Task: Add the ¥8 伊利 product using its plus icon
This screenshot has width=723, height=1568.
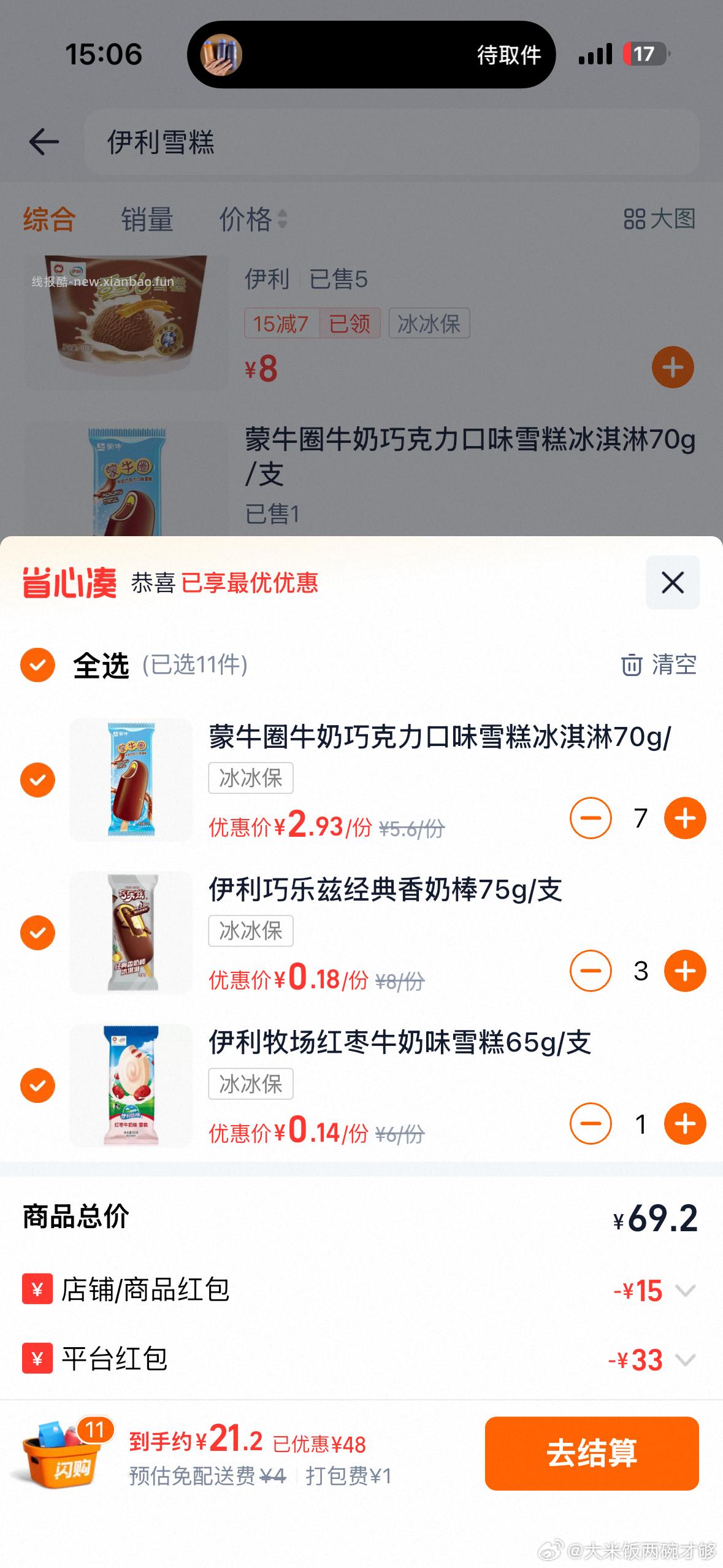Action: point(673,367)
